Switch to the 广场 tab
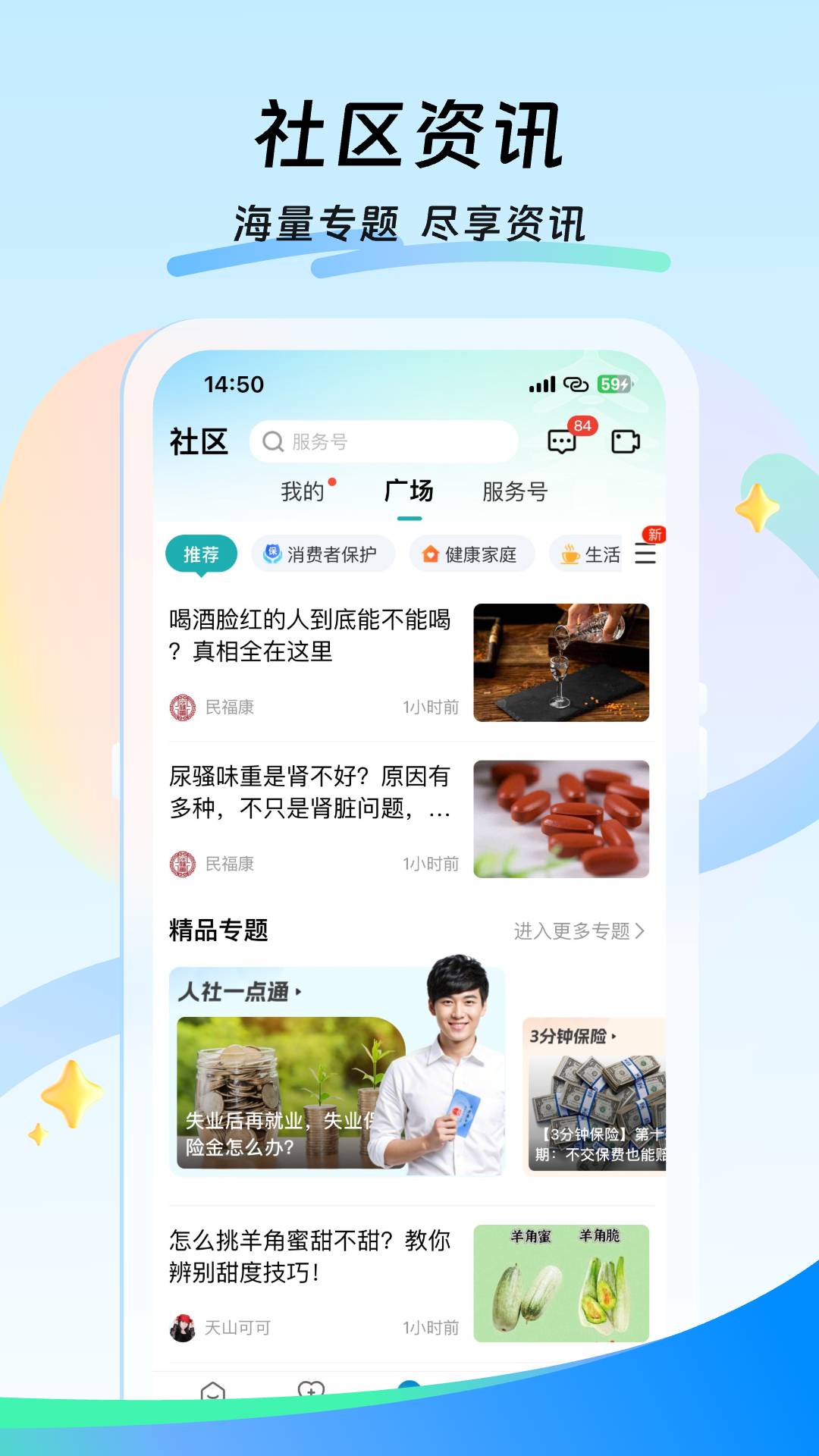Screen dimensions: 819x1456 coord(408,493)
